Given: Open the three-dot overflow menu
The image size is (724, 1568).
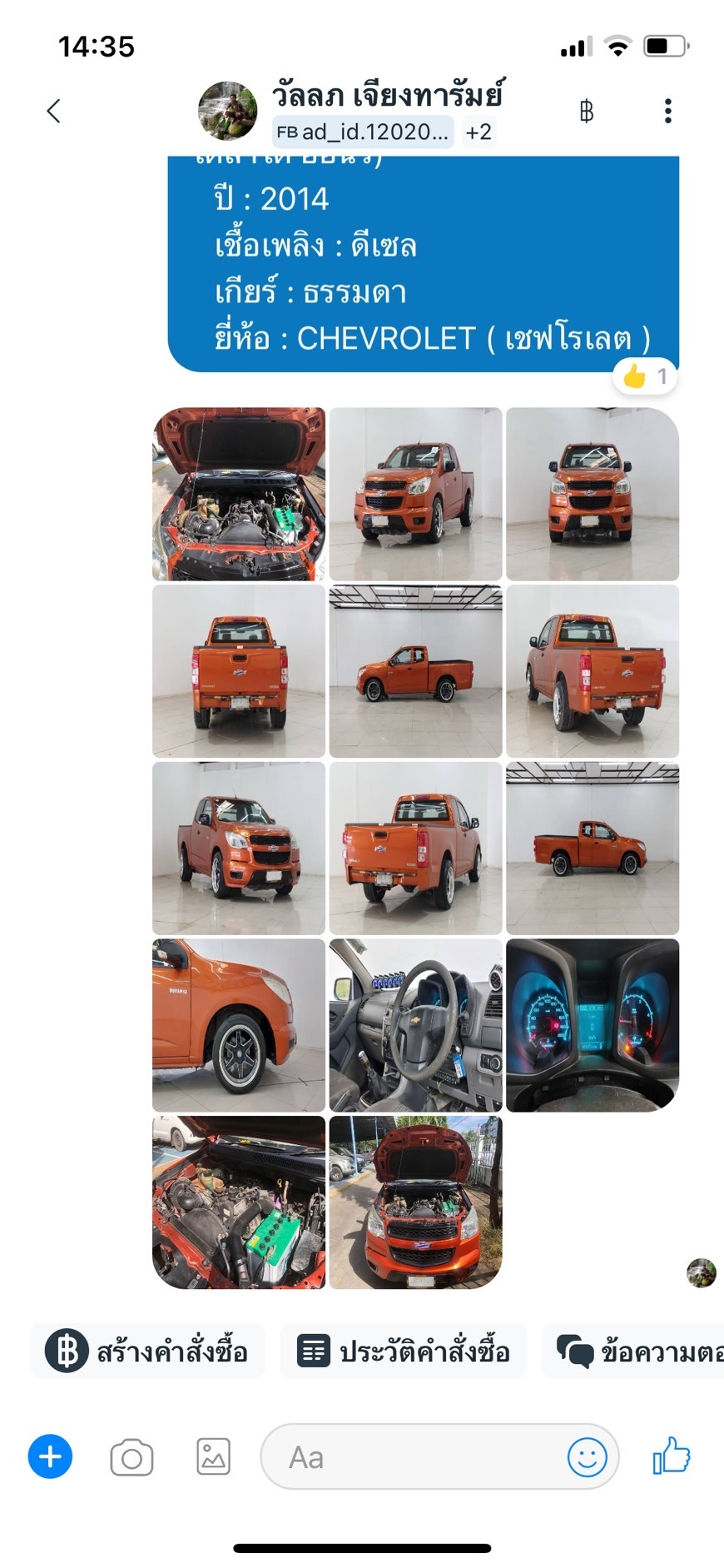Looking at the screenshot, I should (x=667, y=111).
